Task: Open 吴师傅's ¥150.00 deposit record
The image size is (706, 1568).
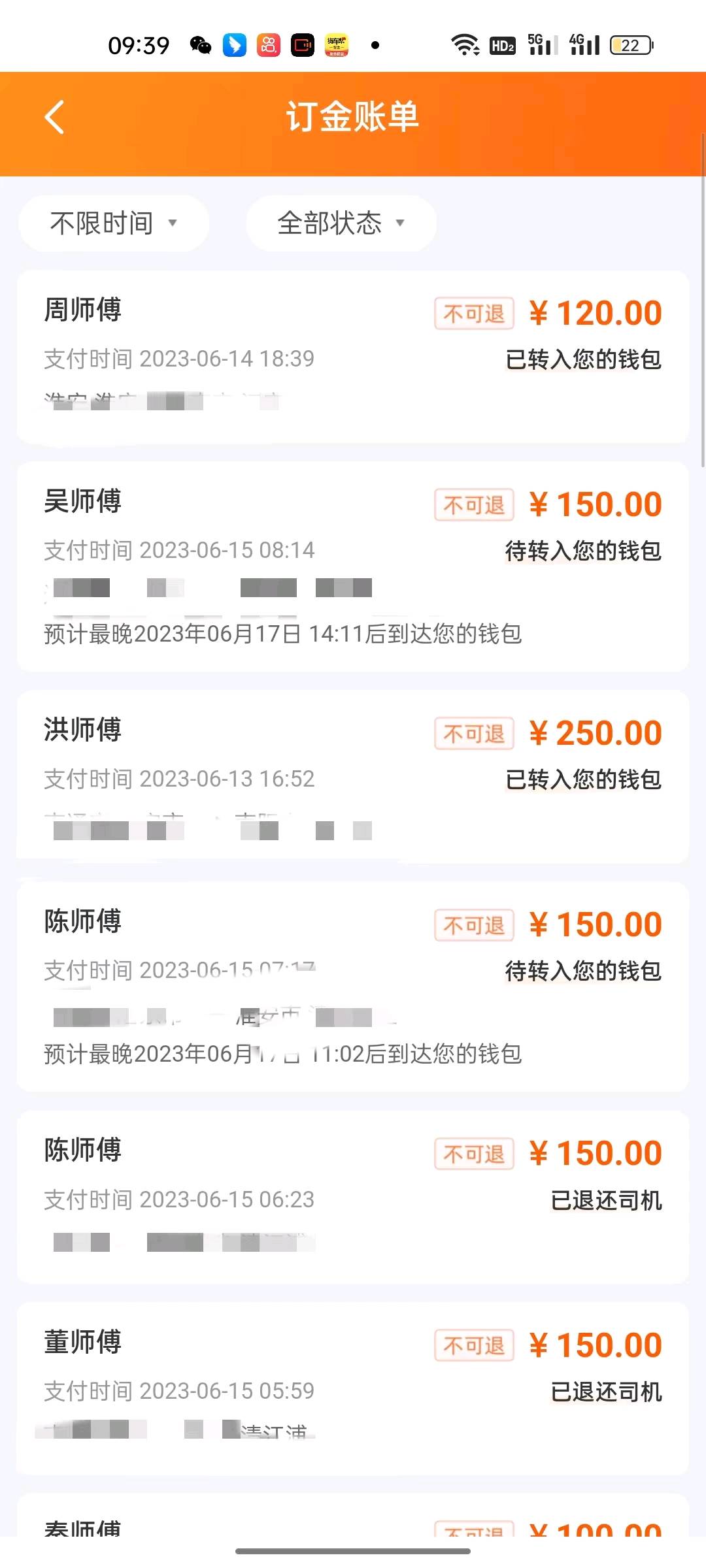Action: click(x=353, y=566)
